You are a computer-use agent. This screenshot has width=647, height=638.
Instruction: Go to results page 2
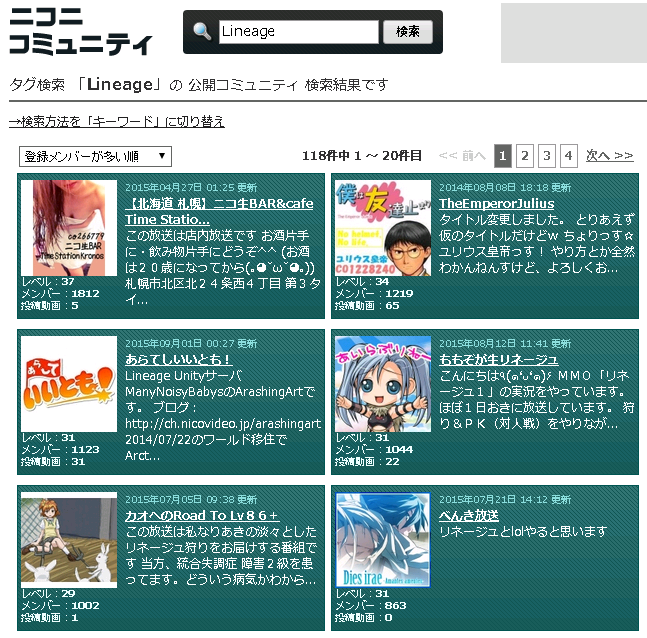tap(525, 155)
